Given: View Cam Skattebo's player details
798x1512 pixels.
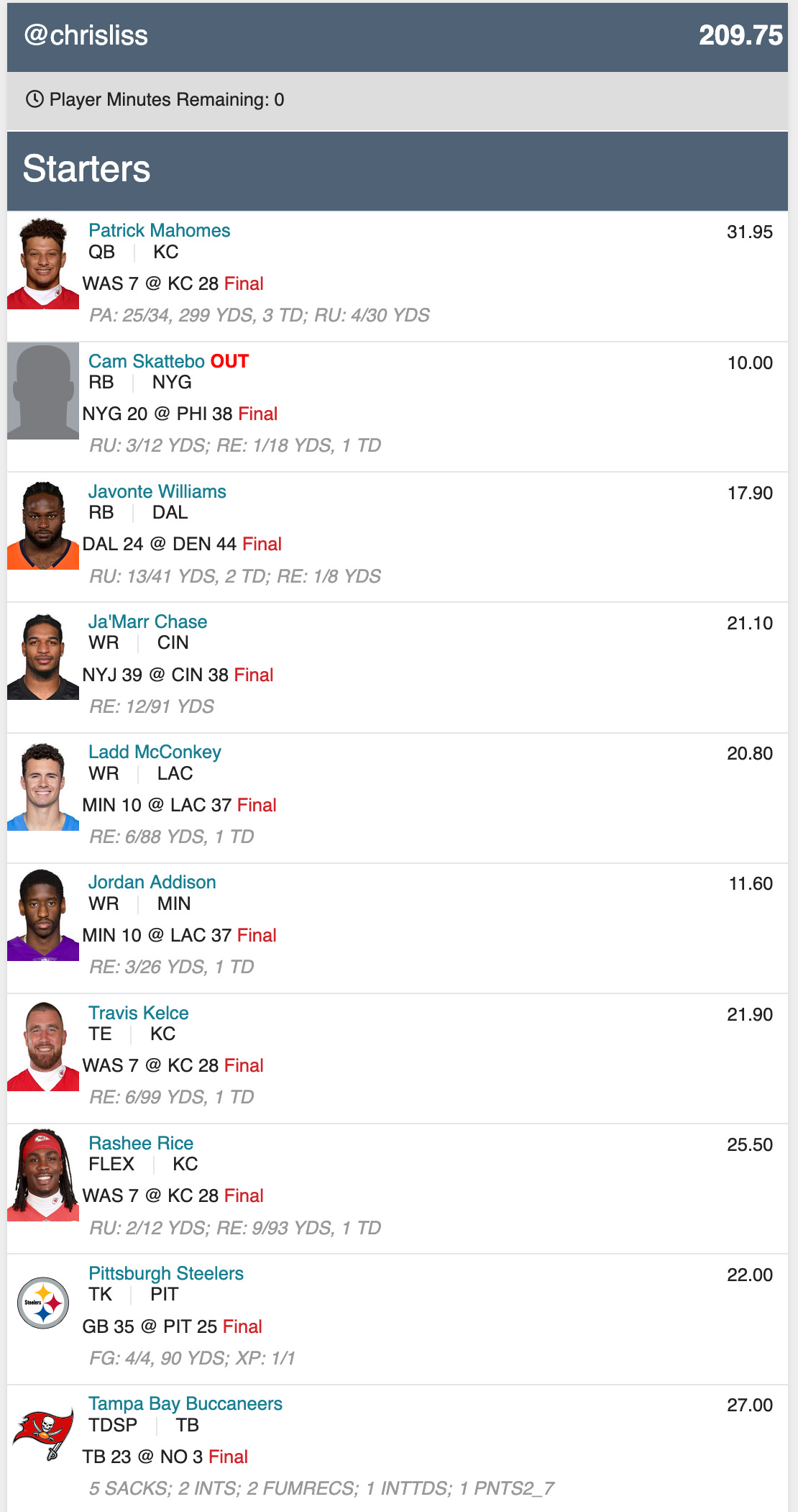Looking at the screenshot, I should (146, 361).
